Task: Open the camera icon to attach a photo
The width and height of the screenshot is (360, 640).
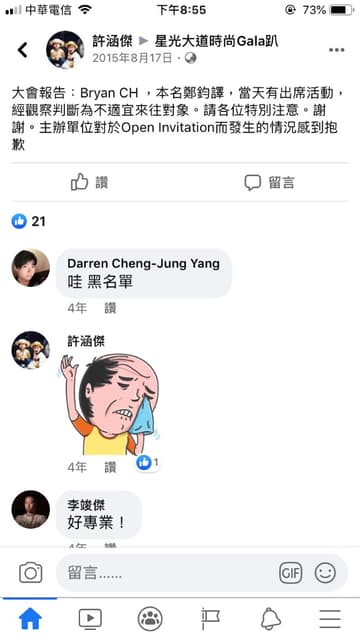Action: click(x=31, y=573)
